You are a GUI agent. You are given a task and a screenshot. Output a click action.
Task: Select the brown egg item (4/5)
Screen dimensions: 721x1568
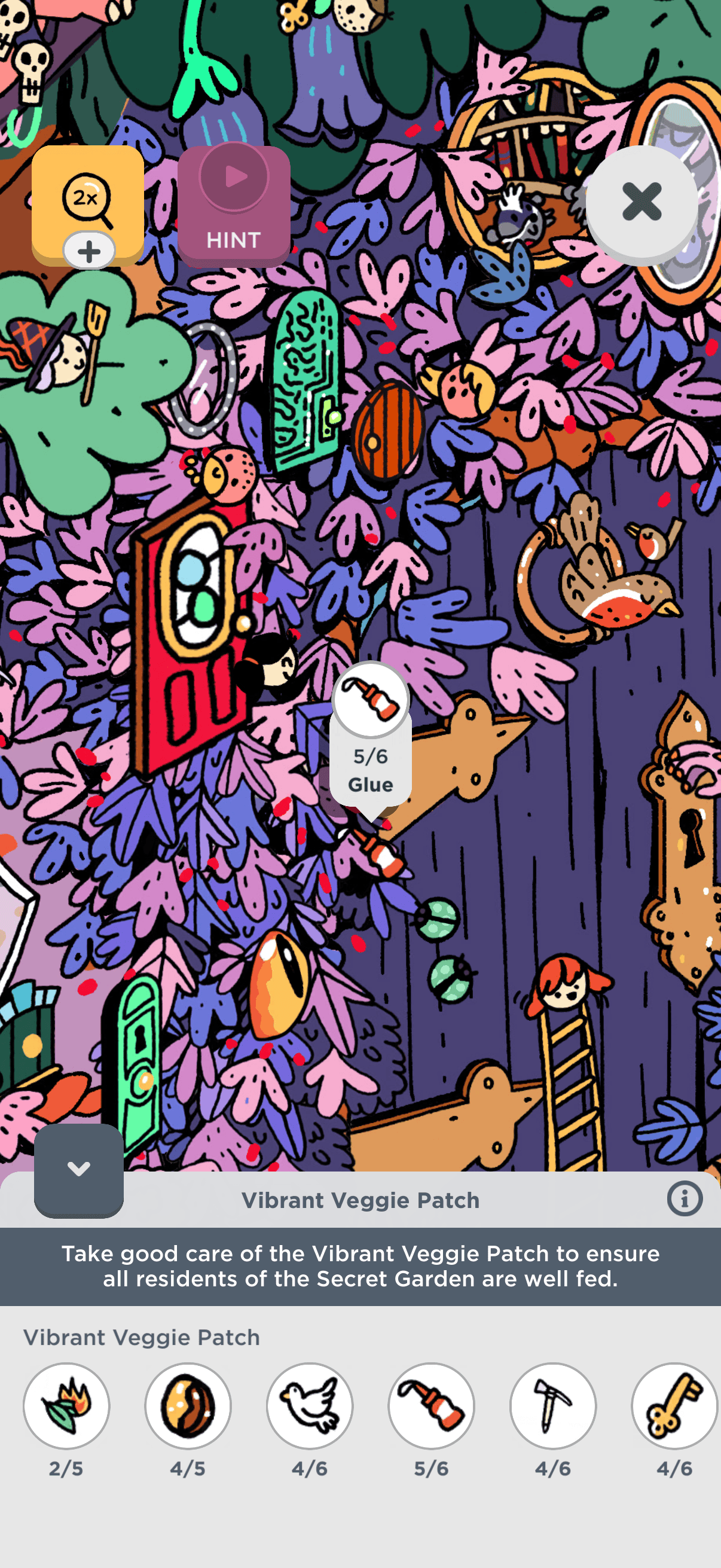pyautogui.click(x=188, y=1405)
